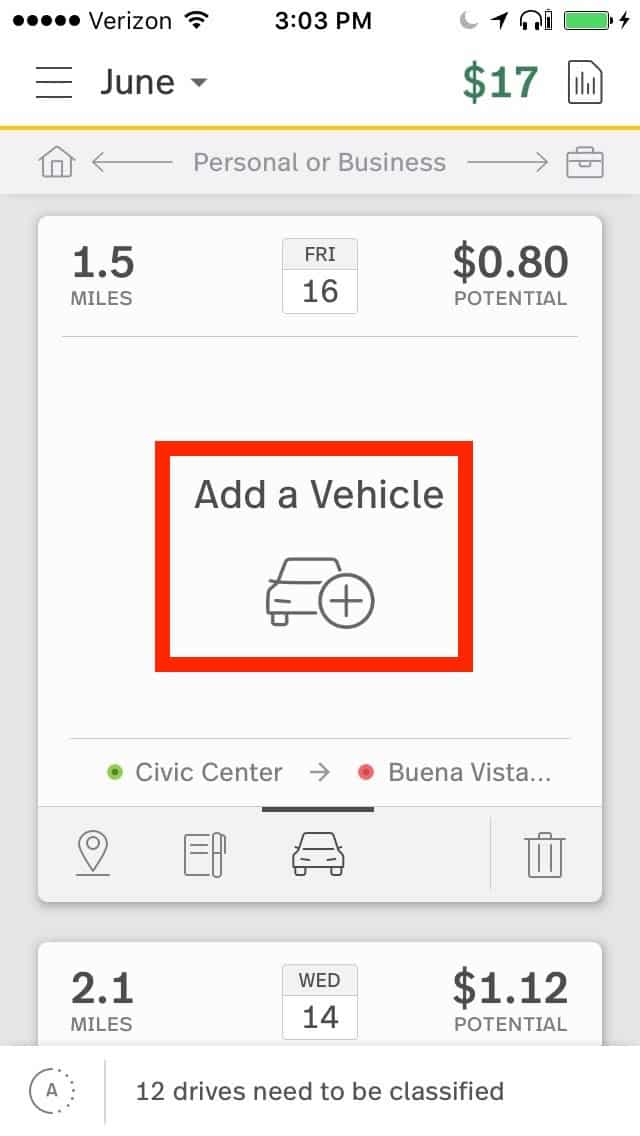Open the 2.1 miles drive from Wednesday 14
The width and height of the screenshot is (640, 1136).
[x=320, y=994]
